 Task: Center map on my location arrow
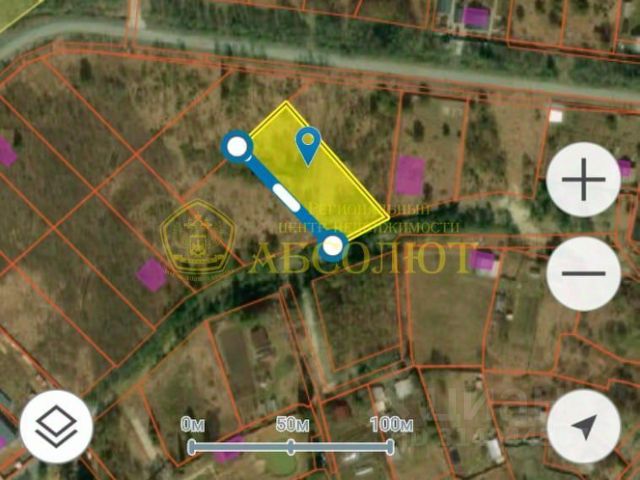pos(584,427)
